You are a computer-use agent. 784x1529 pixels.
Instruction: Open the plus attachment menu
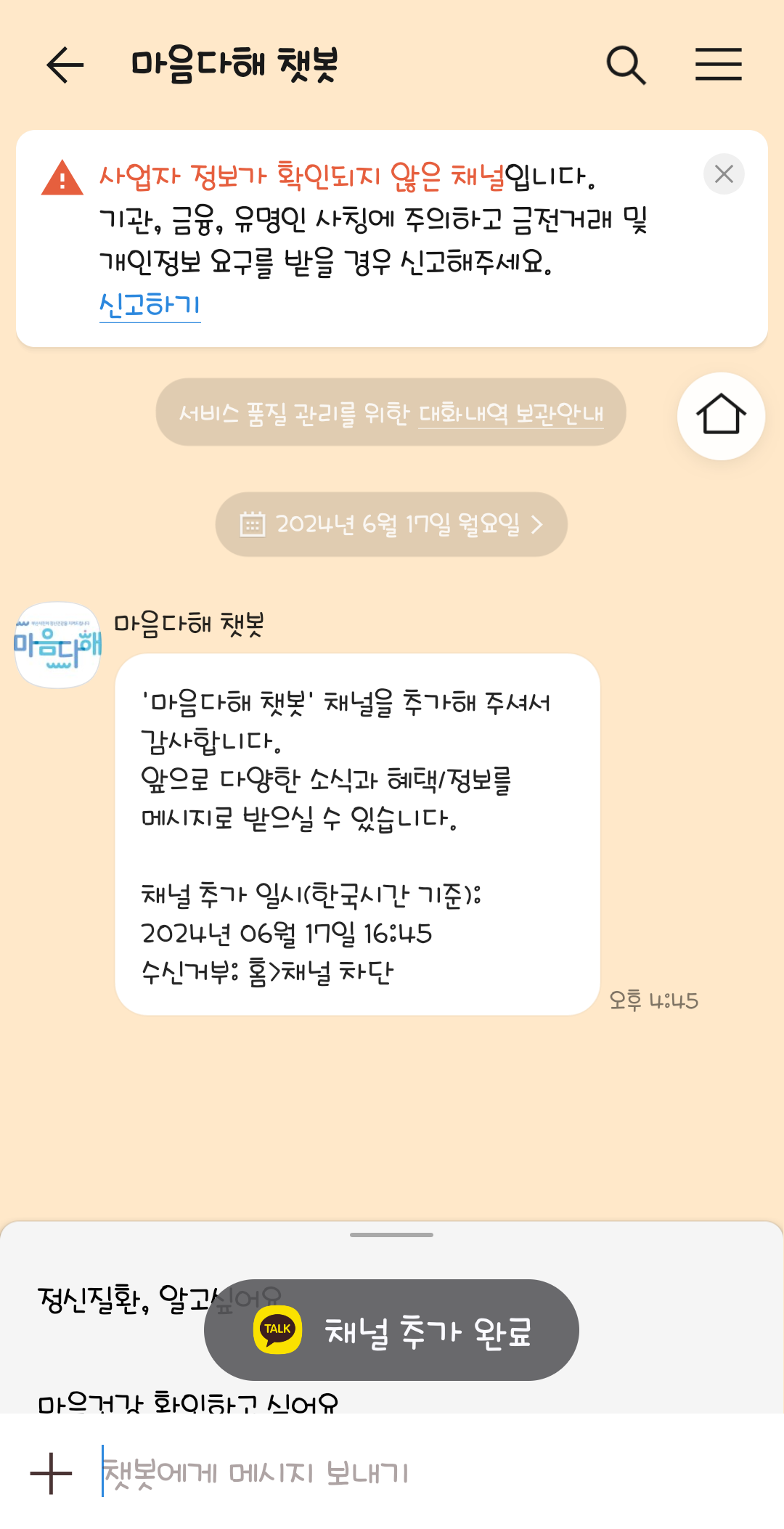51,1474
